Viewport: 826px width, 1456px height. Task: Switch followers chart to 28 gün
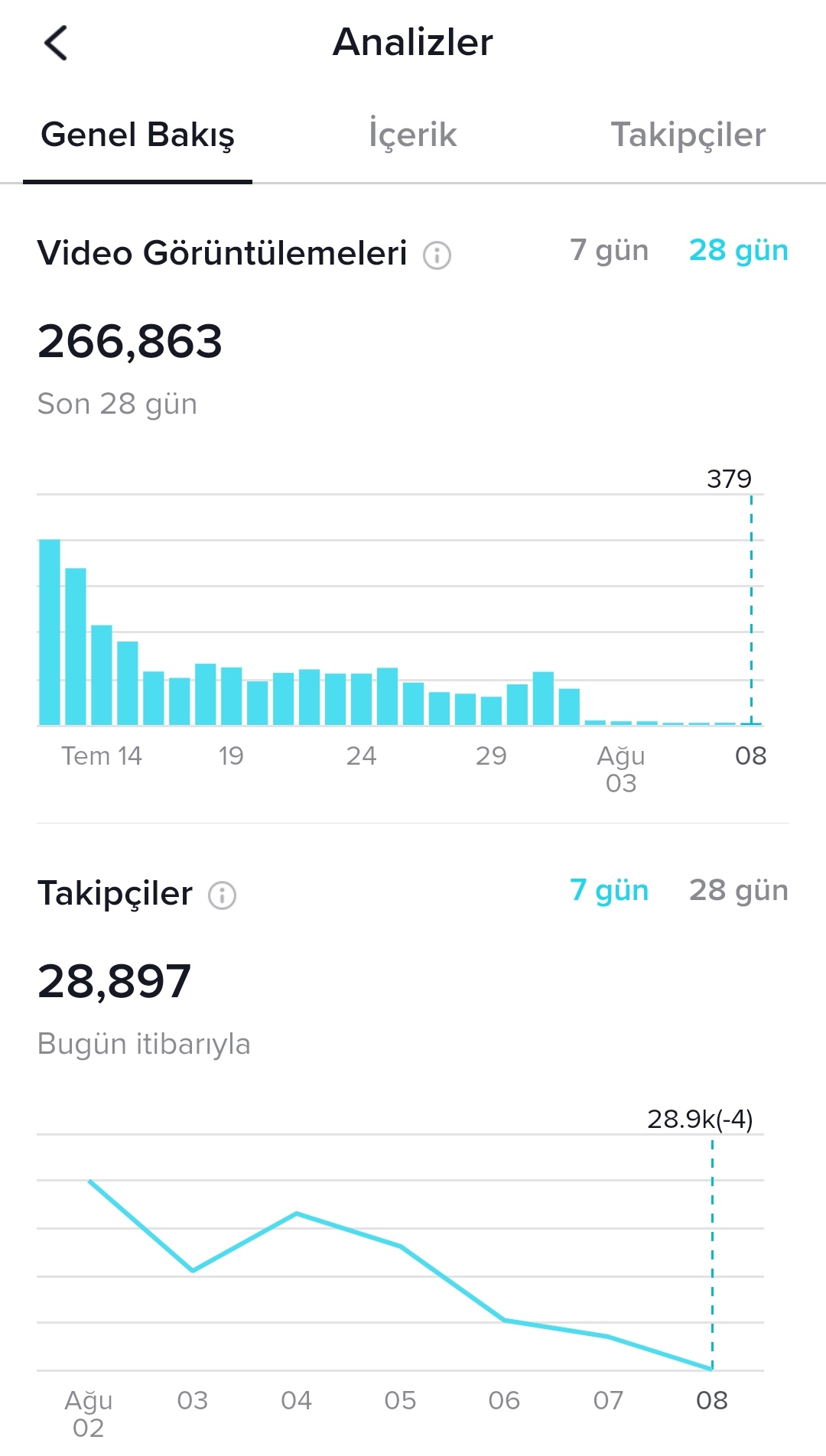pyautogui.click(x=738, y=890)
